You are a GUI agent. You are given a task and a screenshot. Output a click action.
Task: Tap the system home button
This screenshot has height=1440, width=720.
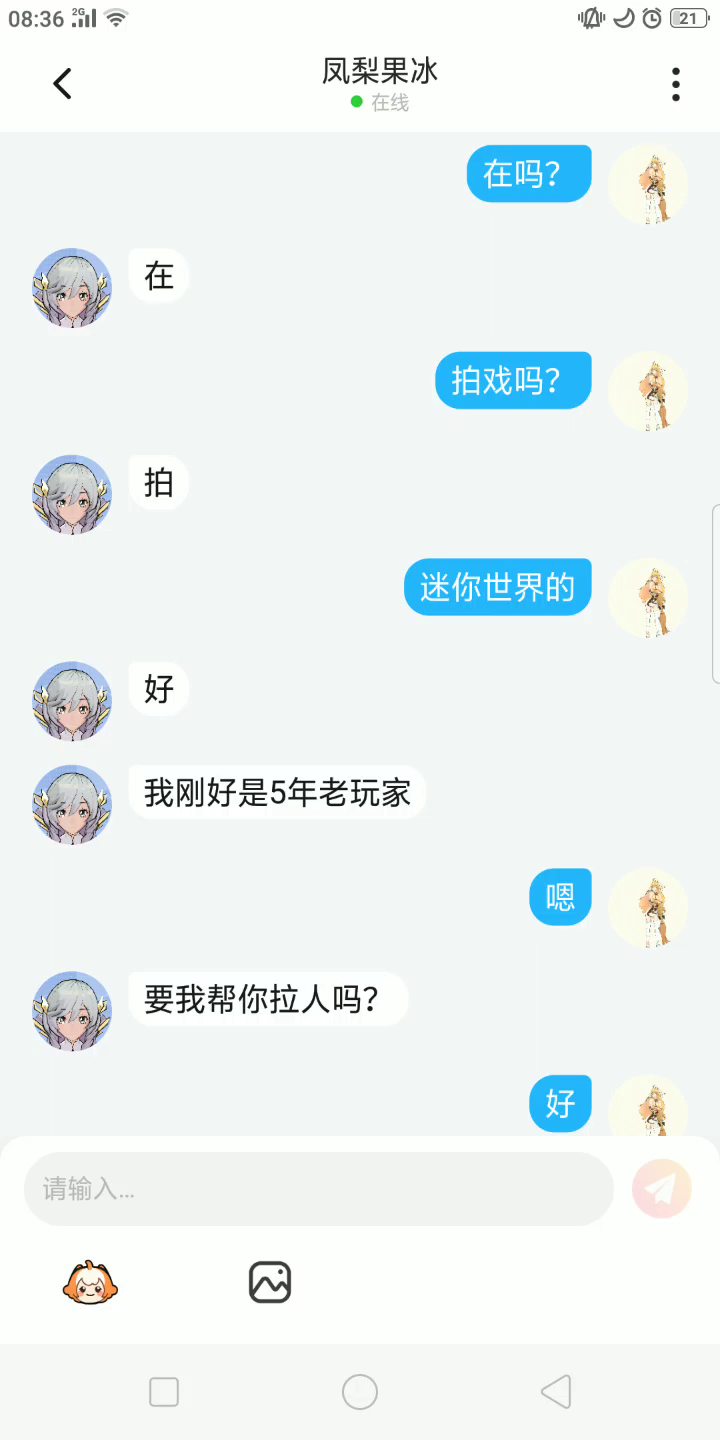[x=360, y=1392]
